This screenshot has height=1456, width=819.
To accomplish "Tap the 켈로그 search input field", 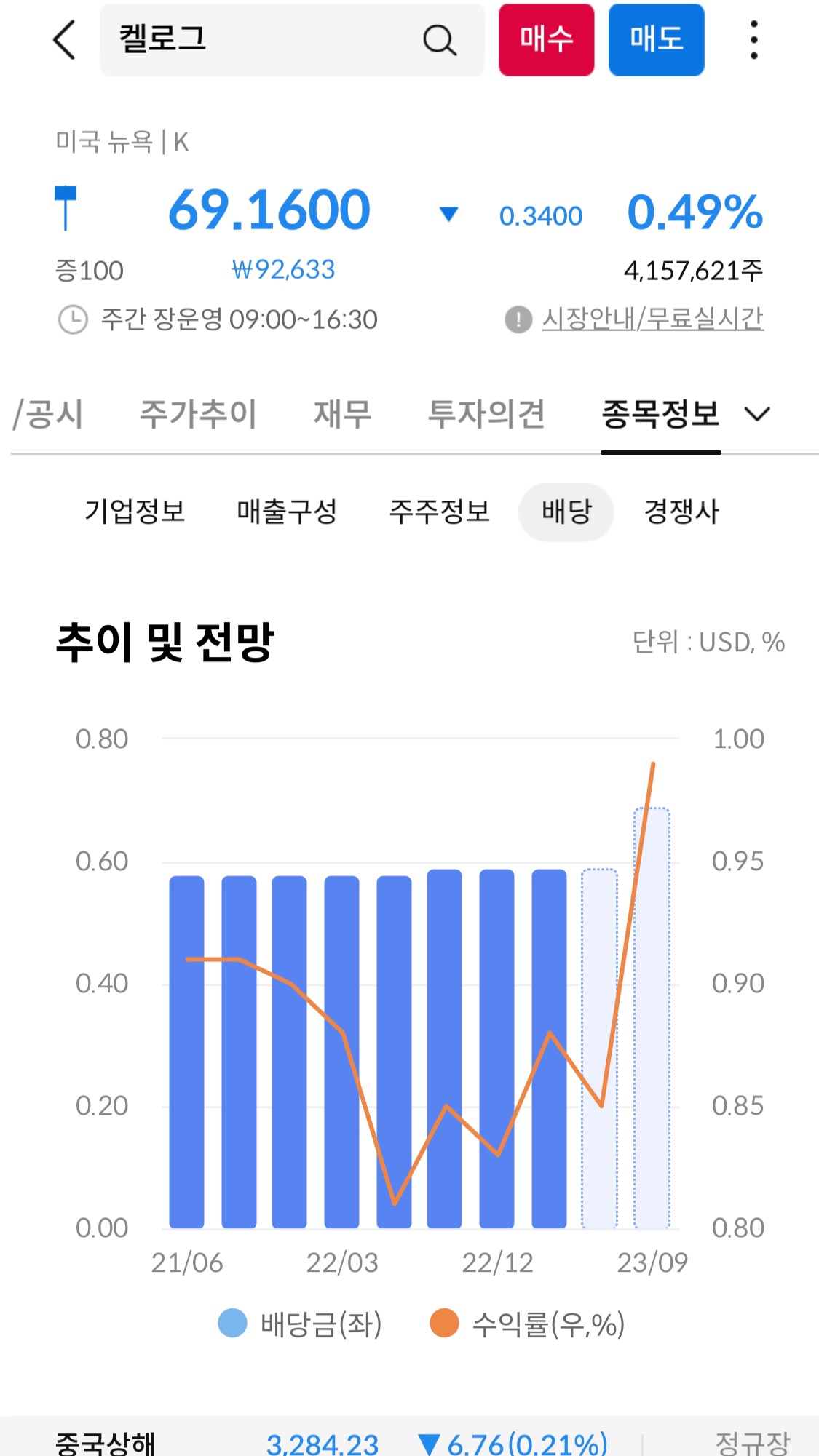I will [x=218, y=40].
